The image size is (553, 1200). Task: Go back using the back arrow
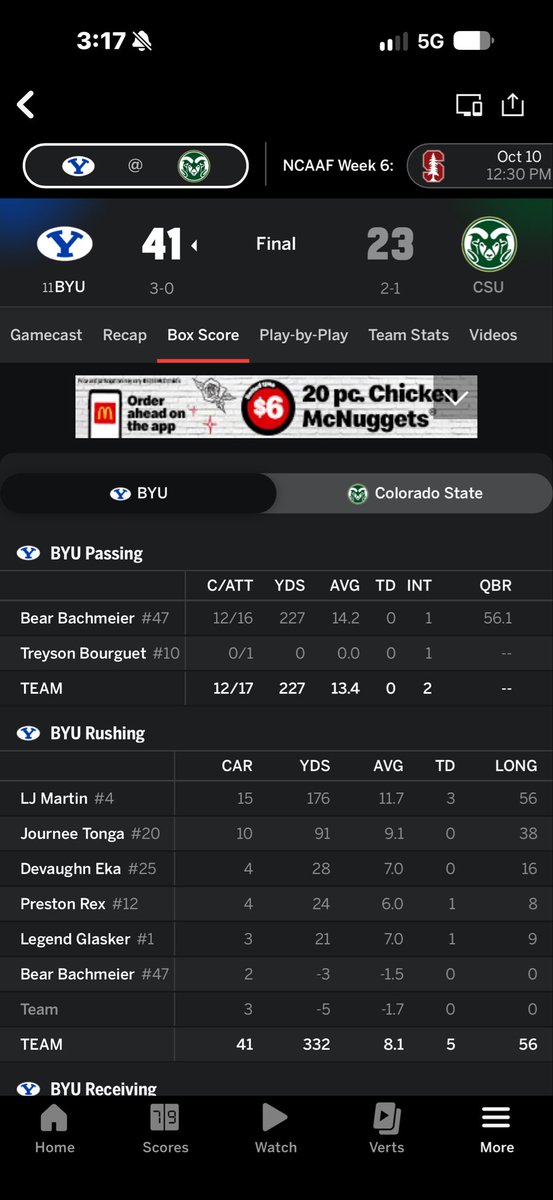pos(26,104)
